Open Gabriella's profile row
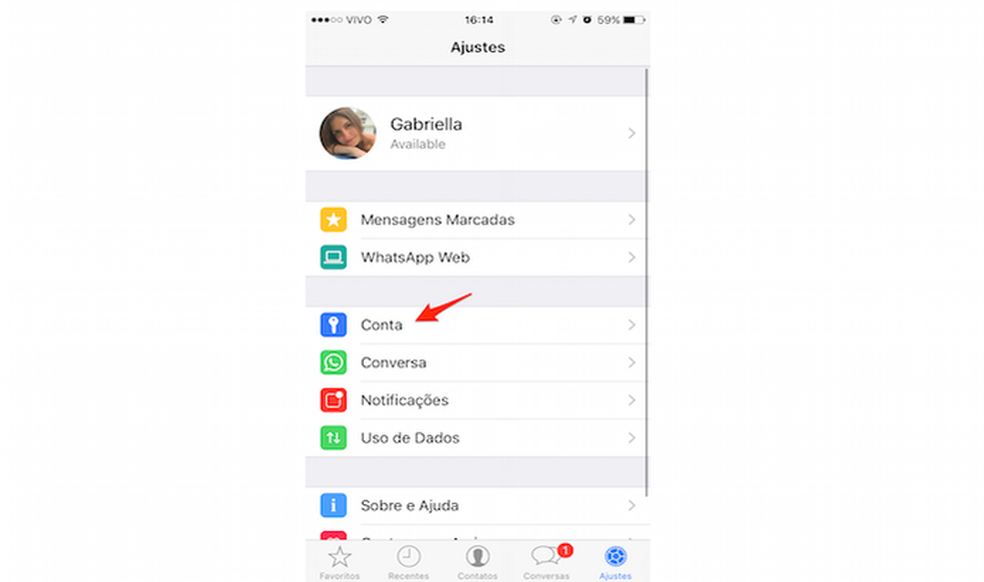The width and height of the screenshot is (984, 582). (x=476, y=133)
